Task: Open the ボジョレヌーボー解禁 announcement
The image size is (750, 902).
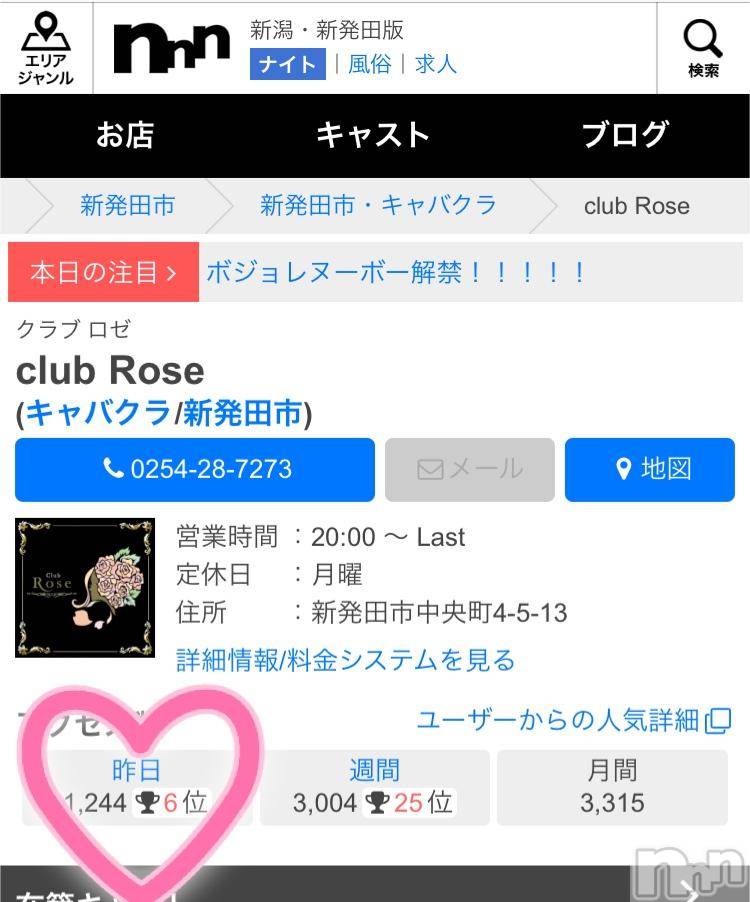Action: 395,272
